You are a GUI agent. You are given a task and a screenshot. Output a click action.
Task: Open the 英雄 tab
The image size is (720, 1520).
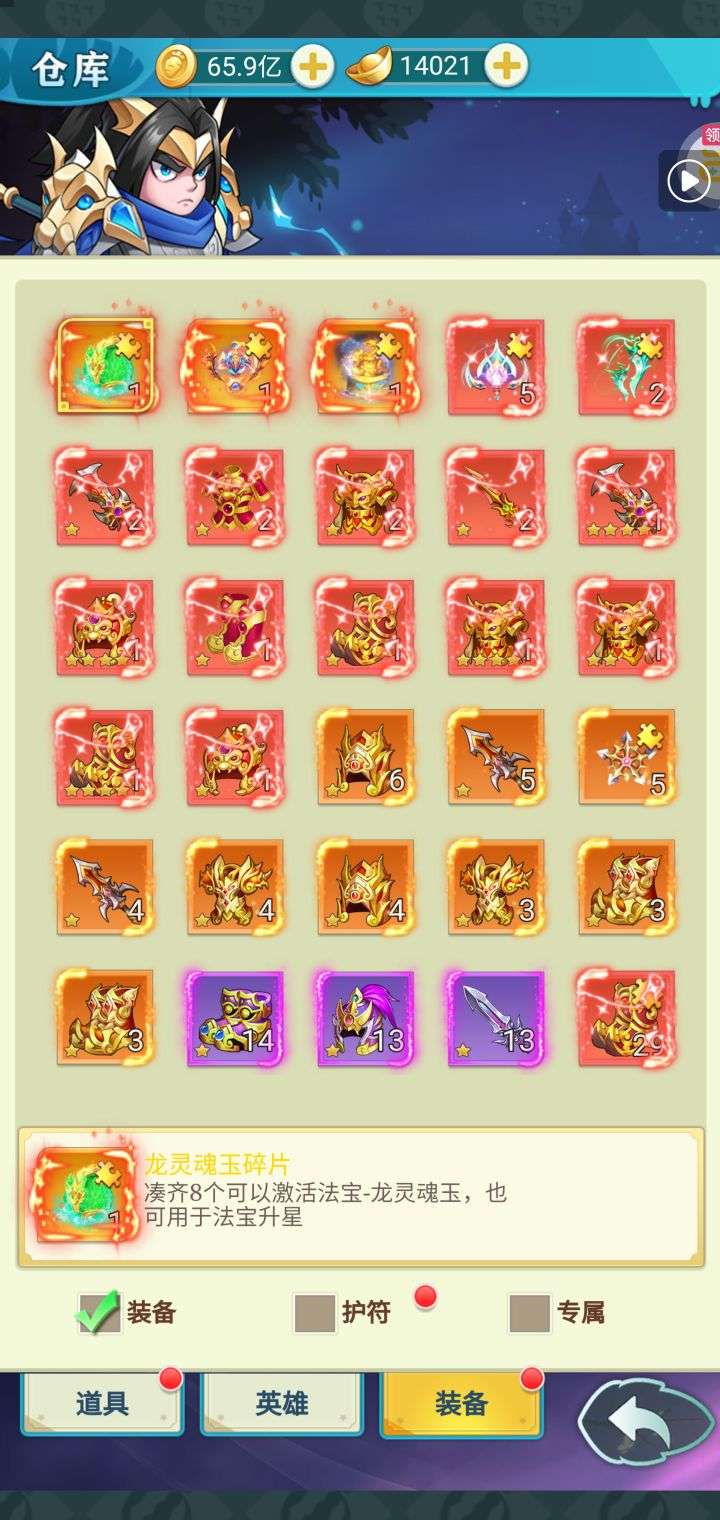click(x=282, y=1403)
